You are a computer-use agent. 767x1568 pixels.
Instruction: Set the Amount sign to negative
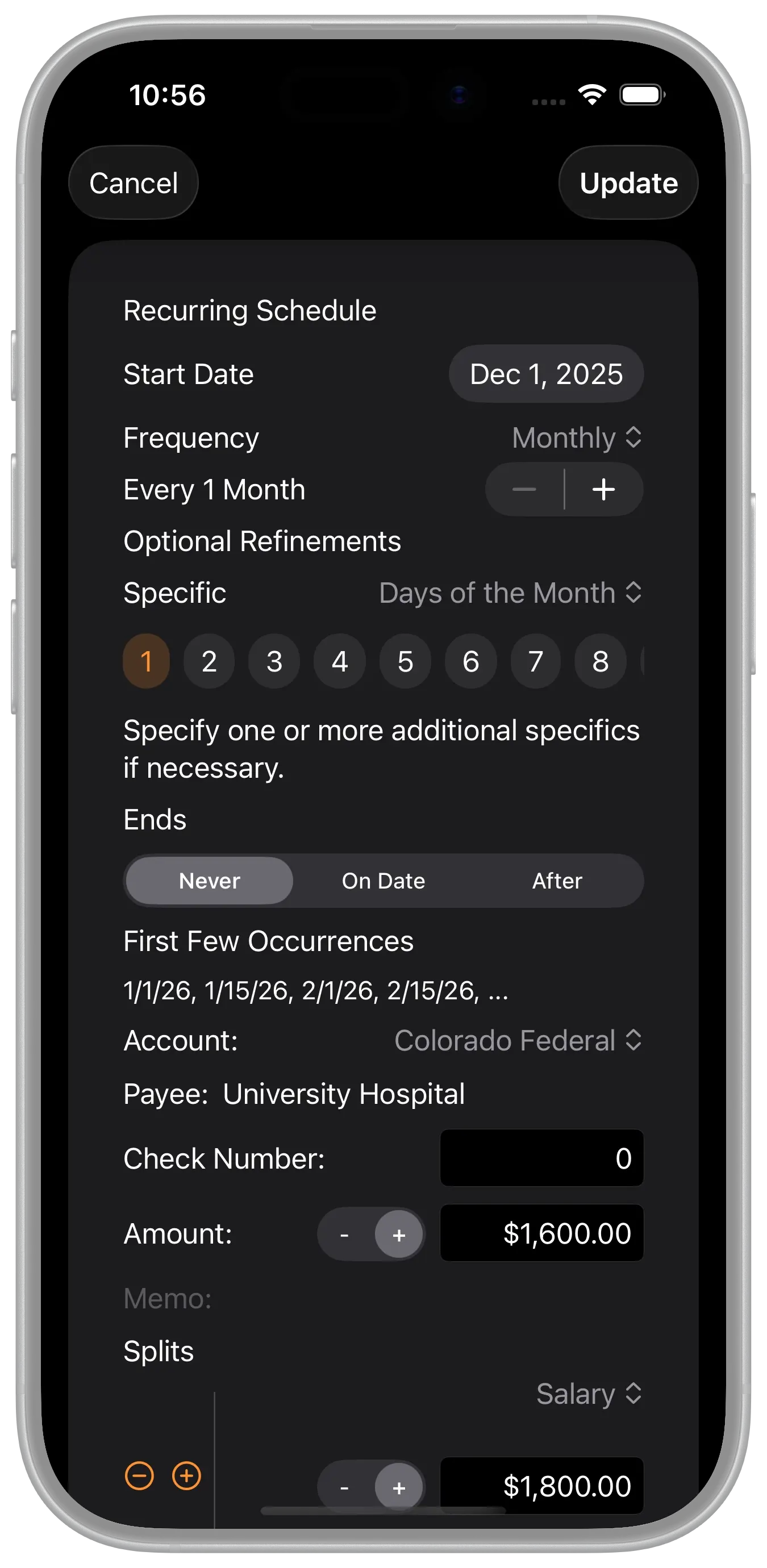344,1235
